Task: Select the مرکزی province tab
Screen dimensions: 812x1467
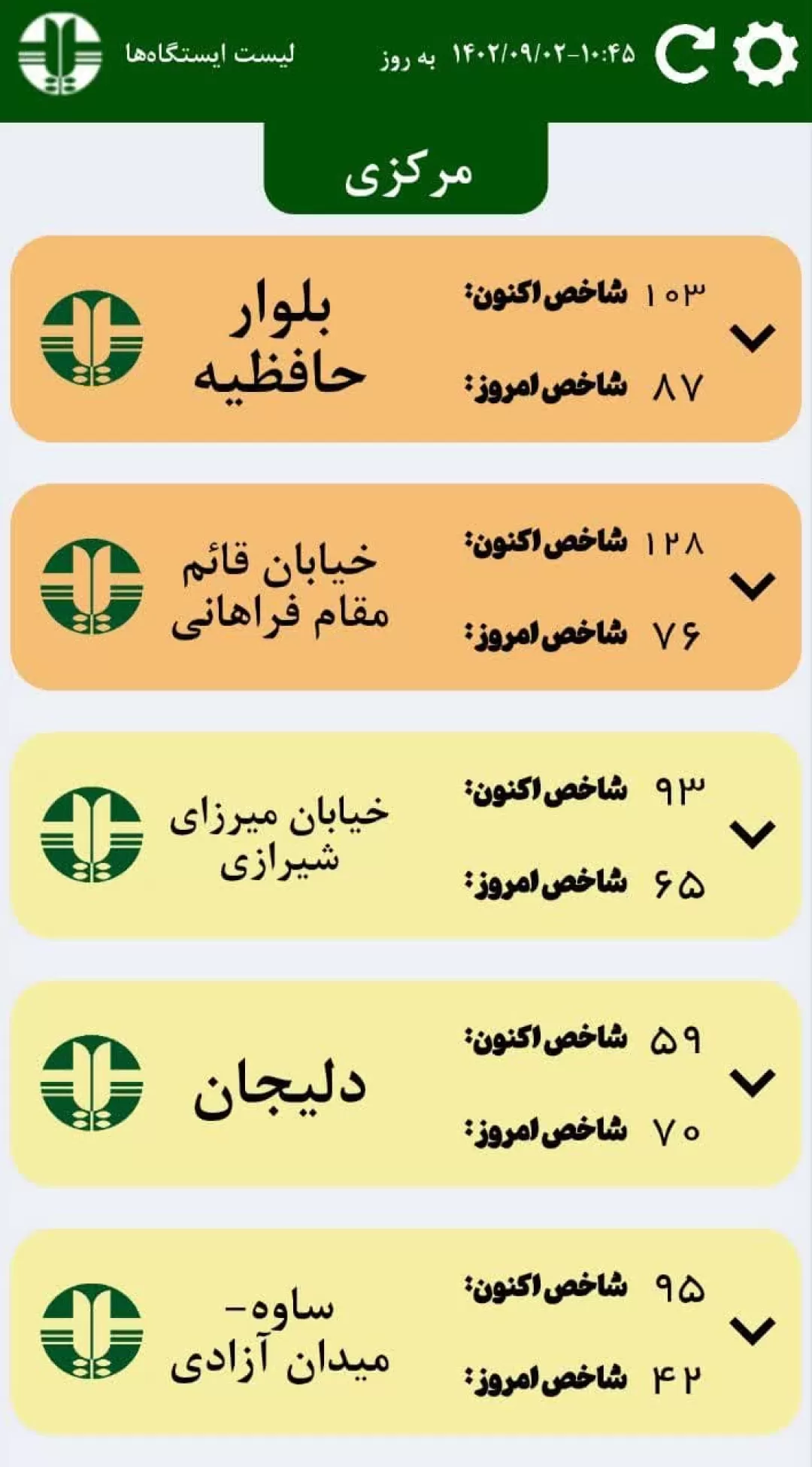Action: point(406,169)
